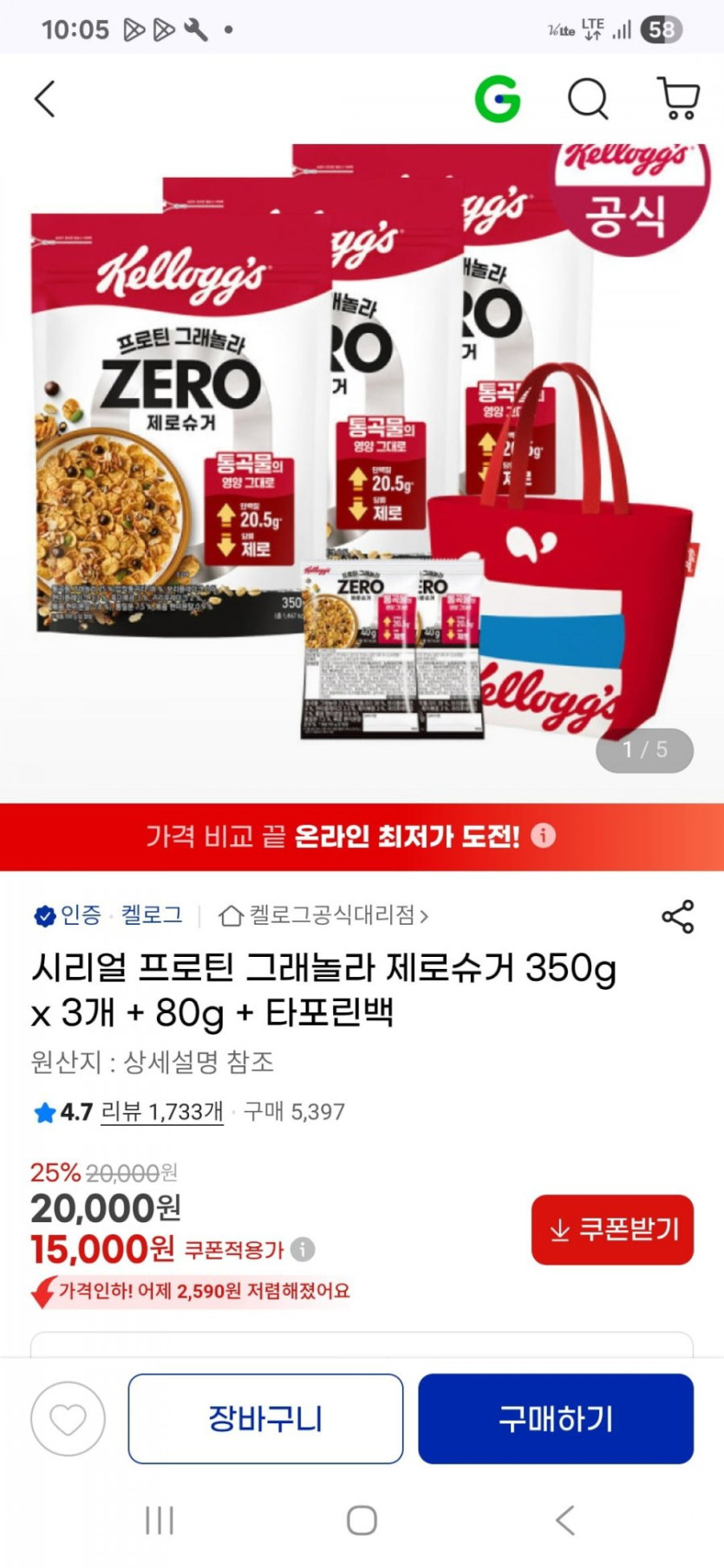
Task: Open the 켈로그 brand link
Action: click(x=152, y=914)
